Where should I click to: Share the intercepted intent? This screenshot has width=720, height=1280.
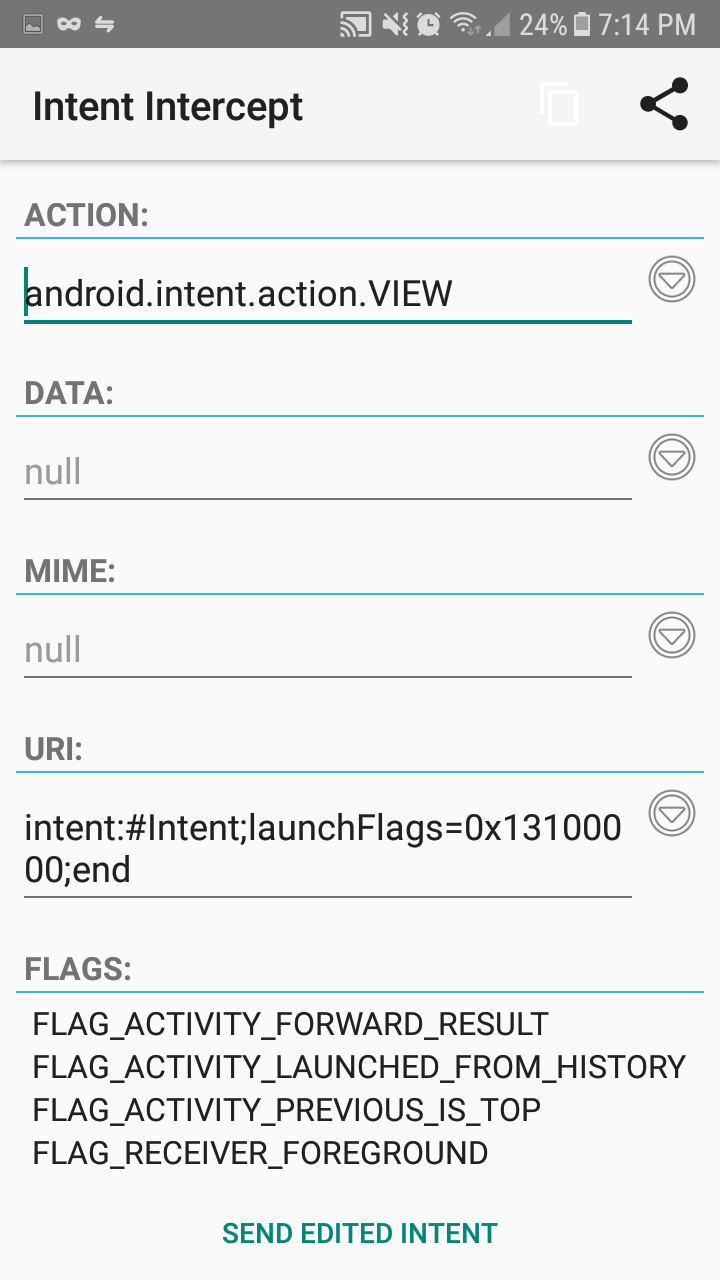[x=664, y=104]
